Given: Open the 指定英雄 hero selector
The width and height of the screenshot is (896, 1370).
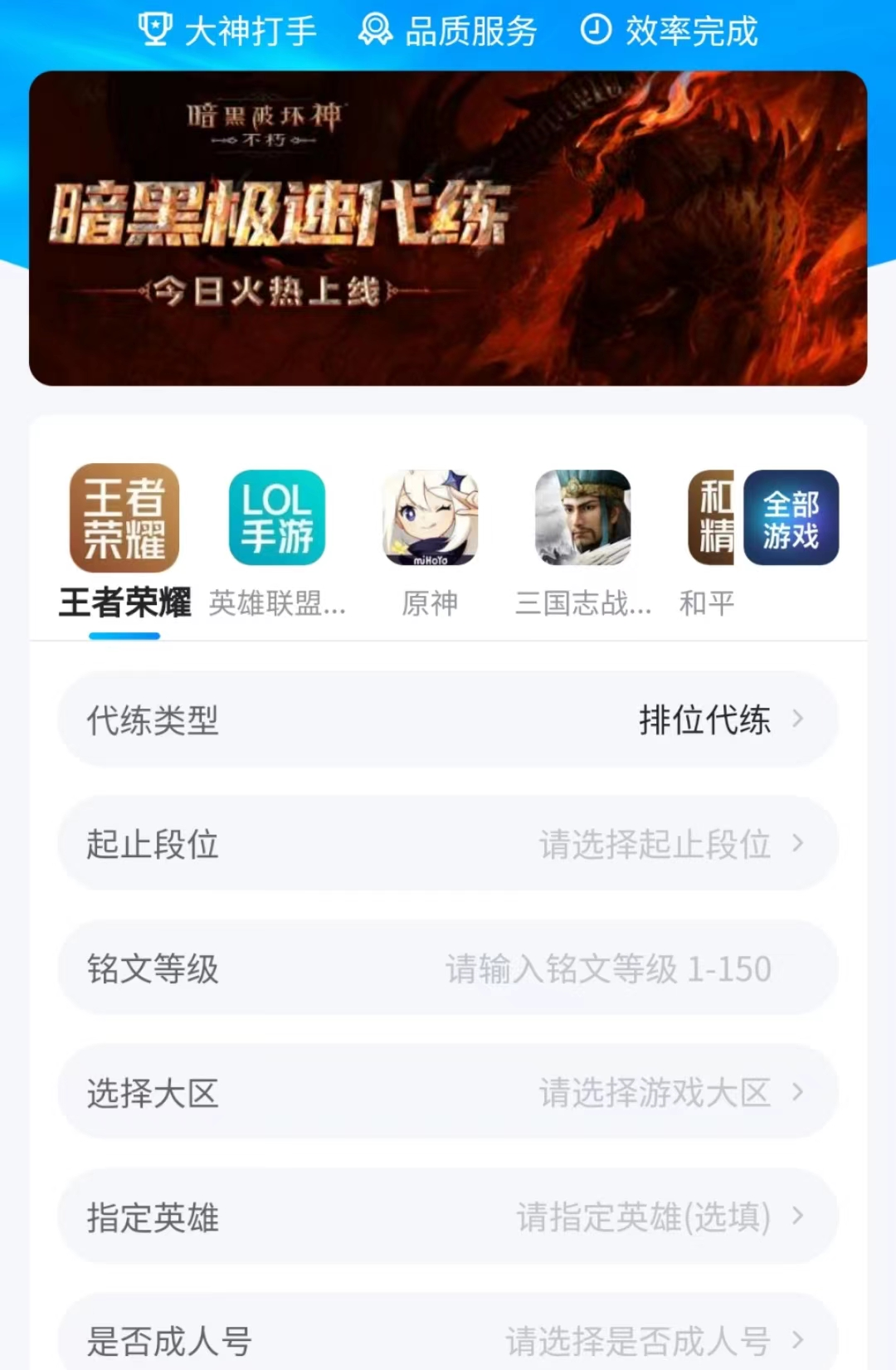Looking at the screenshot, I should click(448, 1216).
